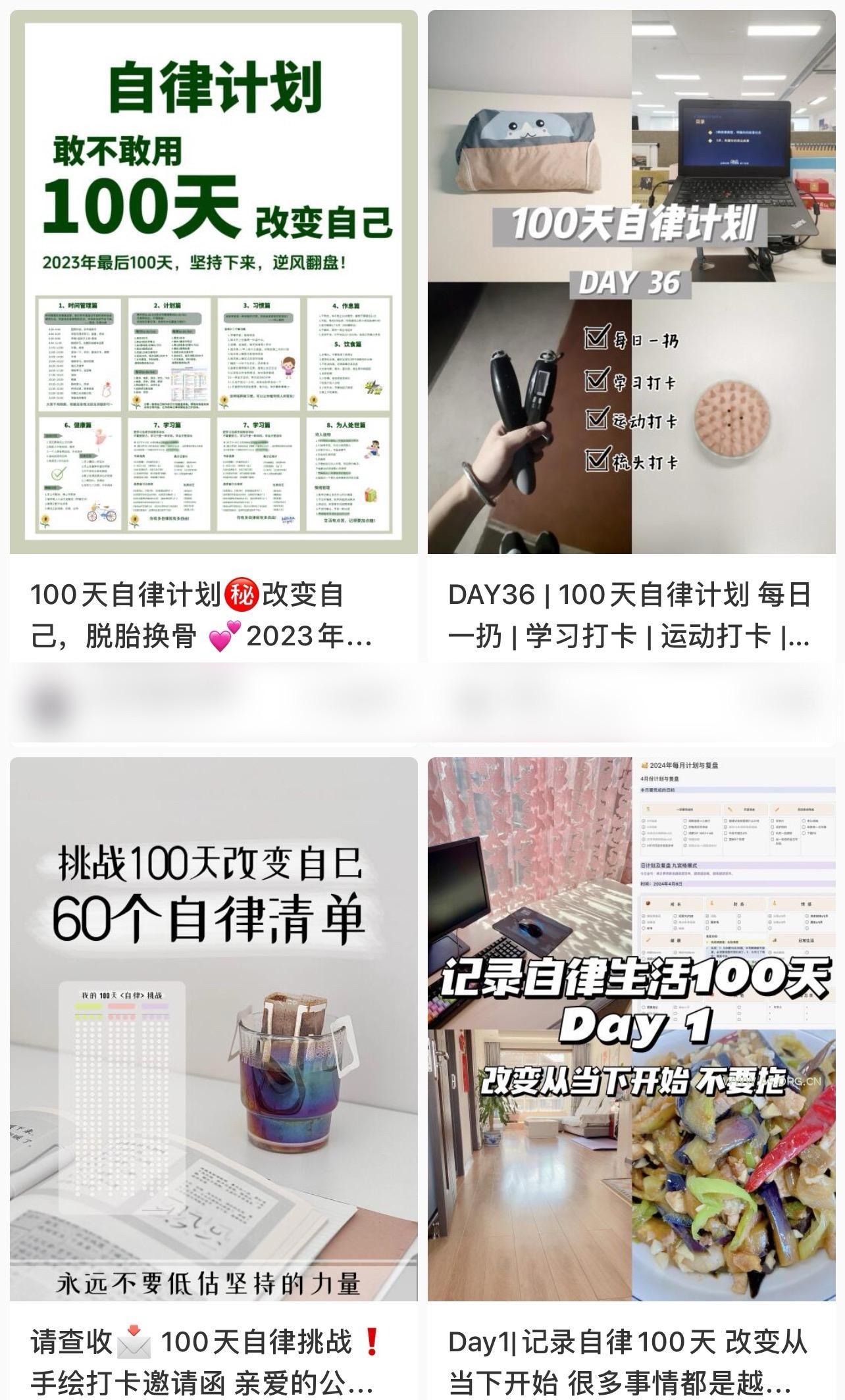845x1400 pixels.
Task: Open the Day1 记录自律100天 post
Action: (x=630, y=1028)
